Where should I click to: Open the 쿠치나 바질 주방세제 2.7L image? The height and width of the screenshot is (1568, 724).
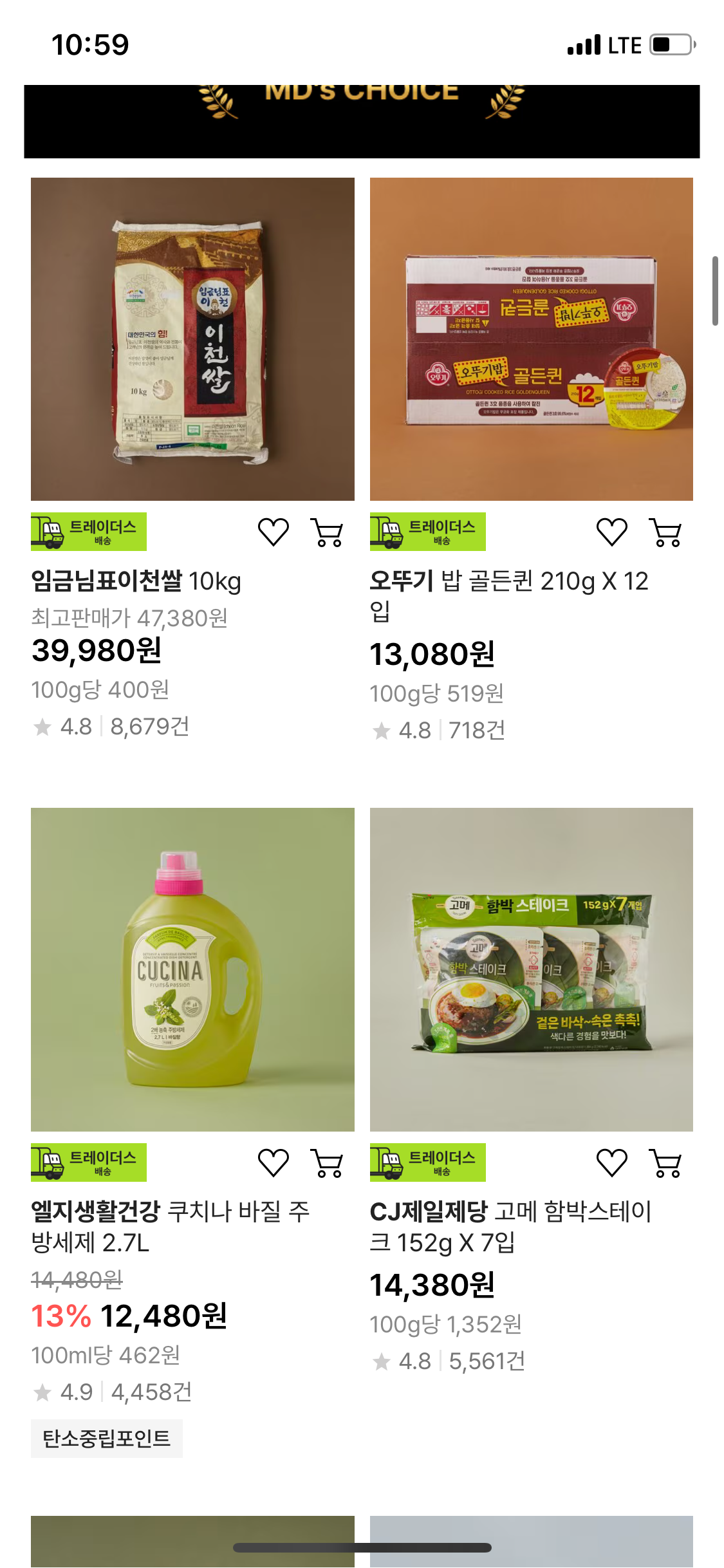point(192,969)
